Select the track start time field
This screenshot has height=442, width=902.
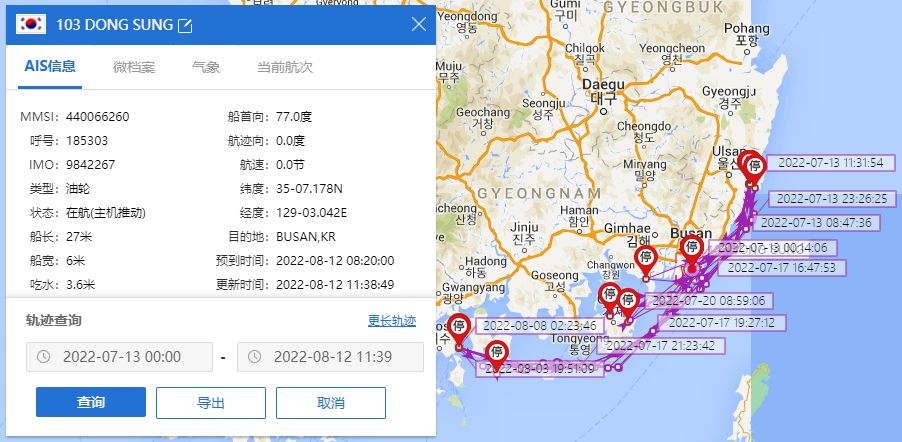(x=124, y=357)
